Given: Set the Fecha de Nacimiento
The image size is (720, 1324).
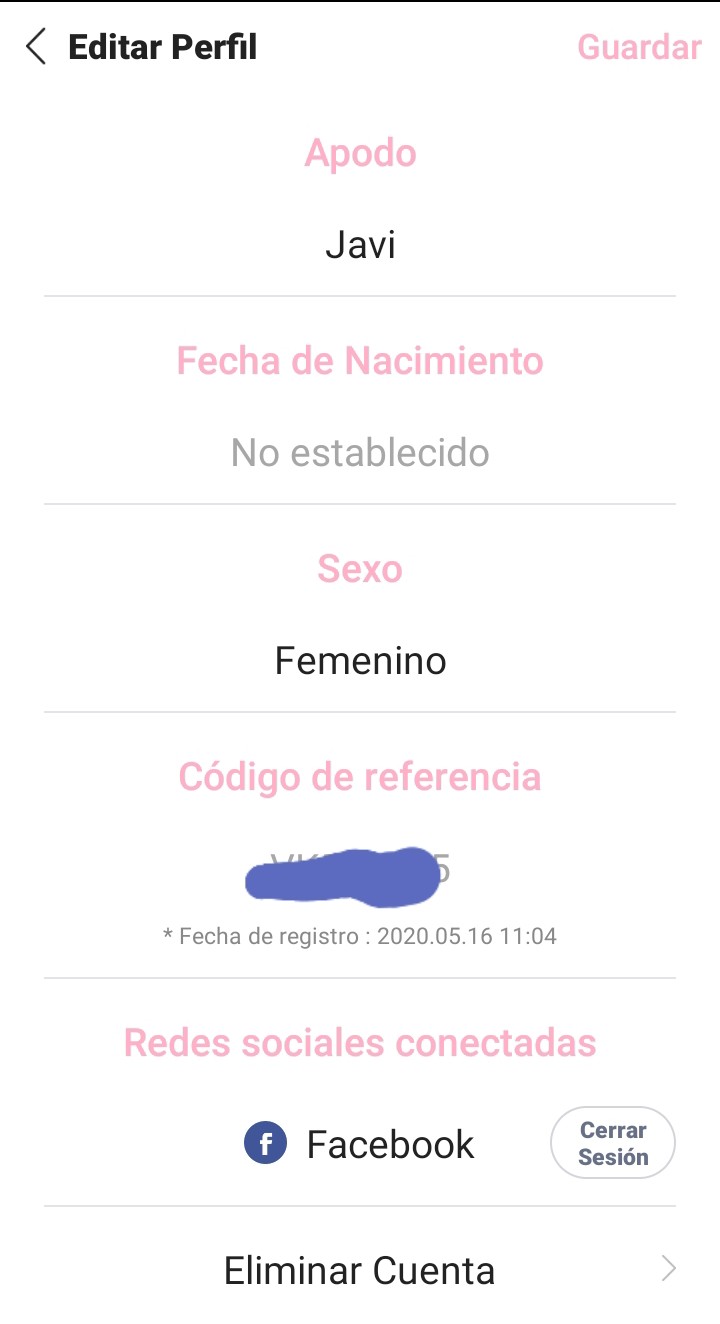Looking at the screenshot, I should point(360,453).
